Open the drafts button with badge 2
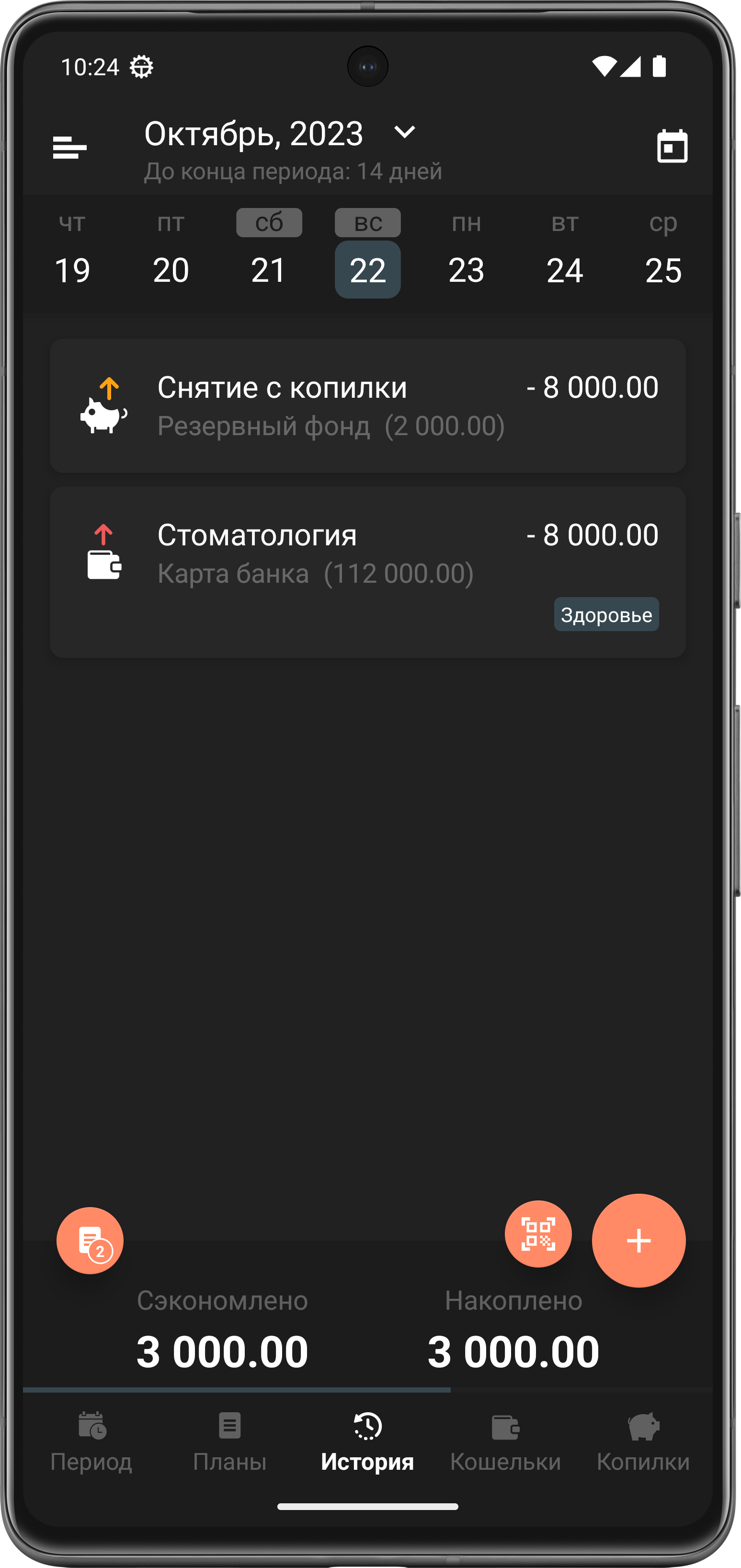 [90, 1241]
